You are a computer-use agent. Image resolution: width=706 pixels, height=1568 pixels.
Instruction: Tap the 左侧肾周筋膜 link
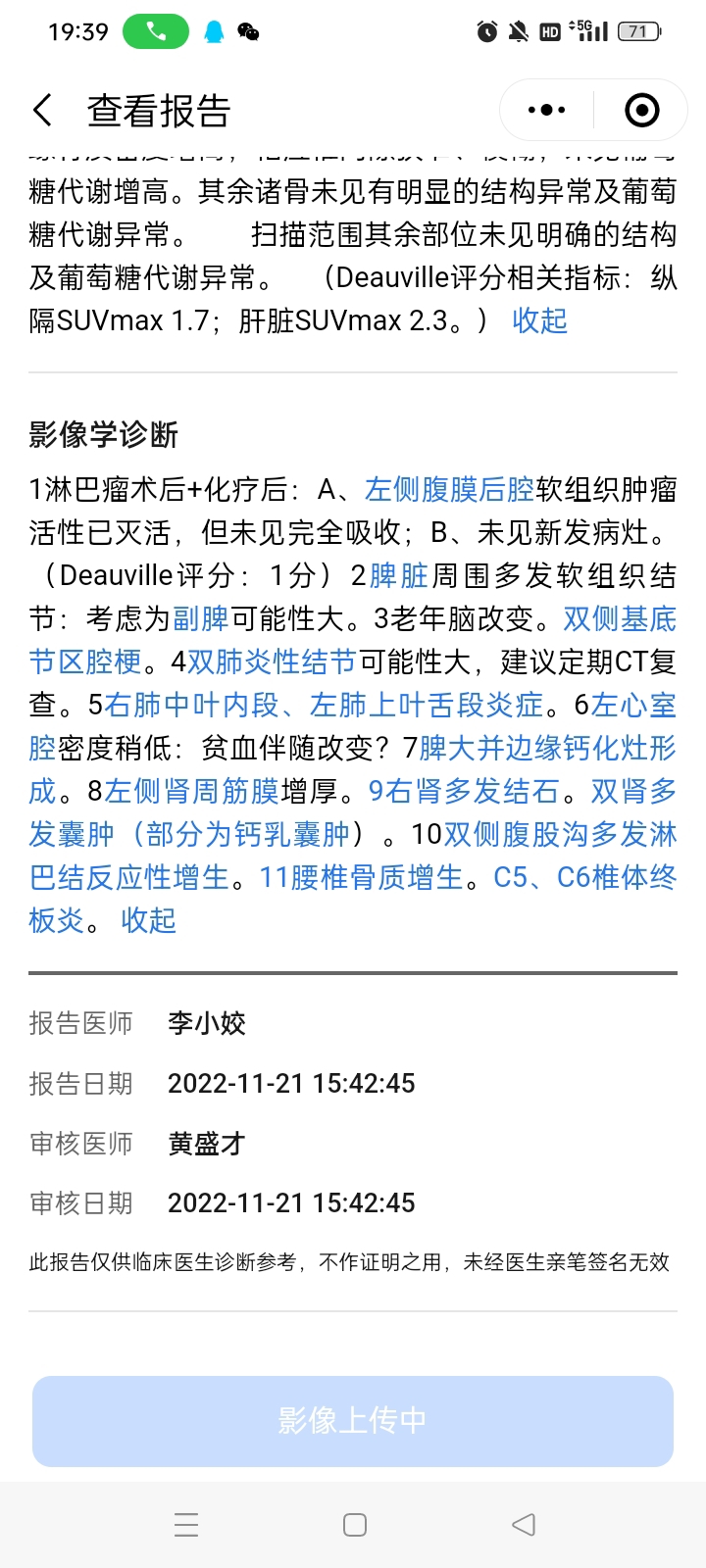pos(192,791)
